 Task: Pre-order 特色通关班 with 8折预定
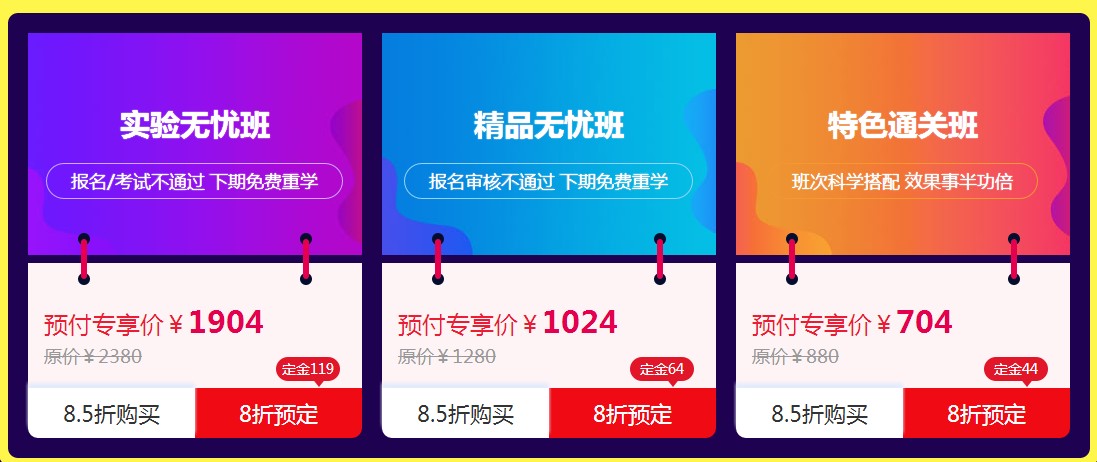coord(986,414)
